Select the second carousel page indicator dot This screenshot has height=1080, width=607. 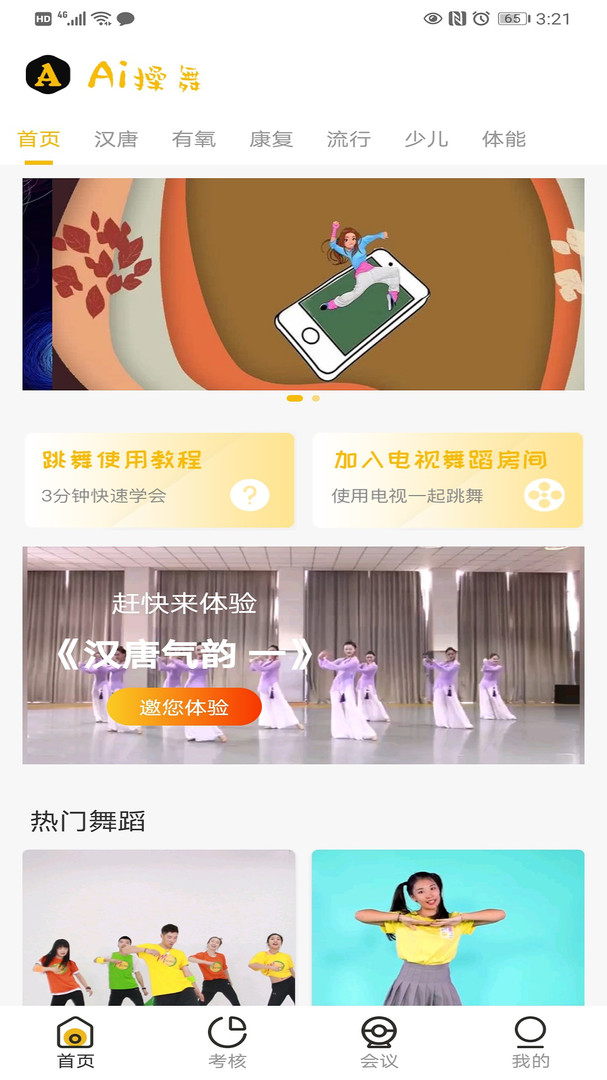[316, 398]
